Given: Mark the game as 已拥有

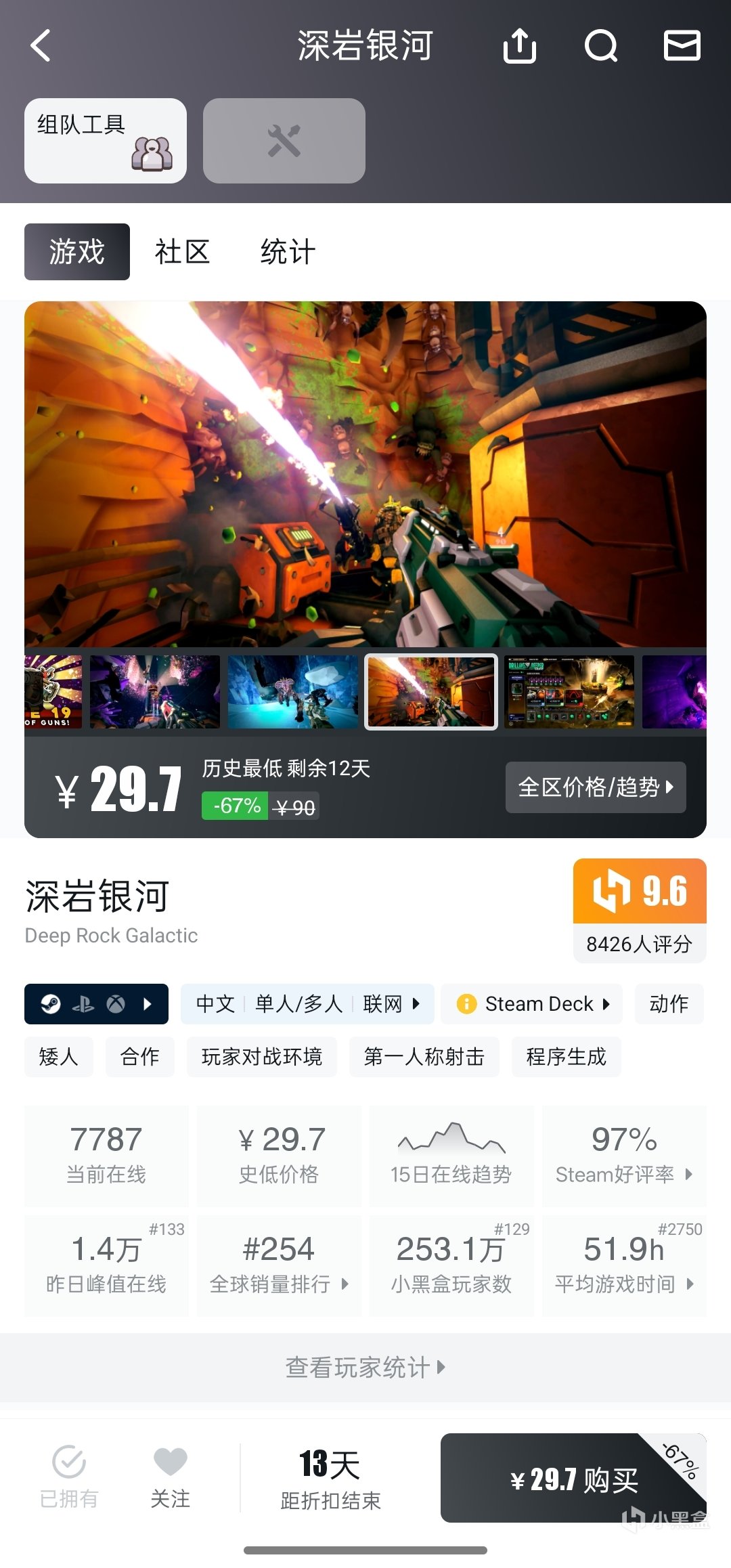Looking at the screenshot, I should coord(69,1477).
